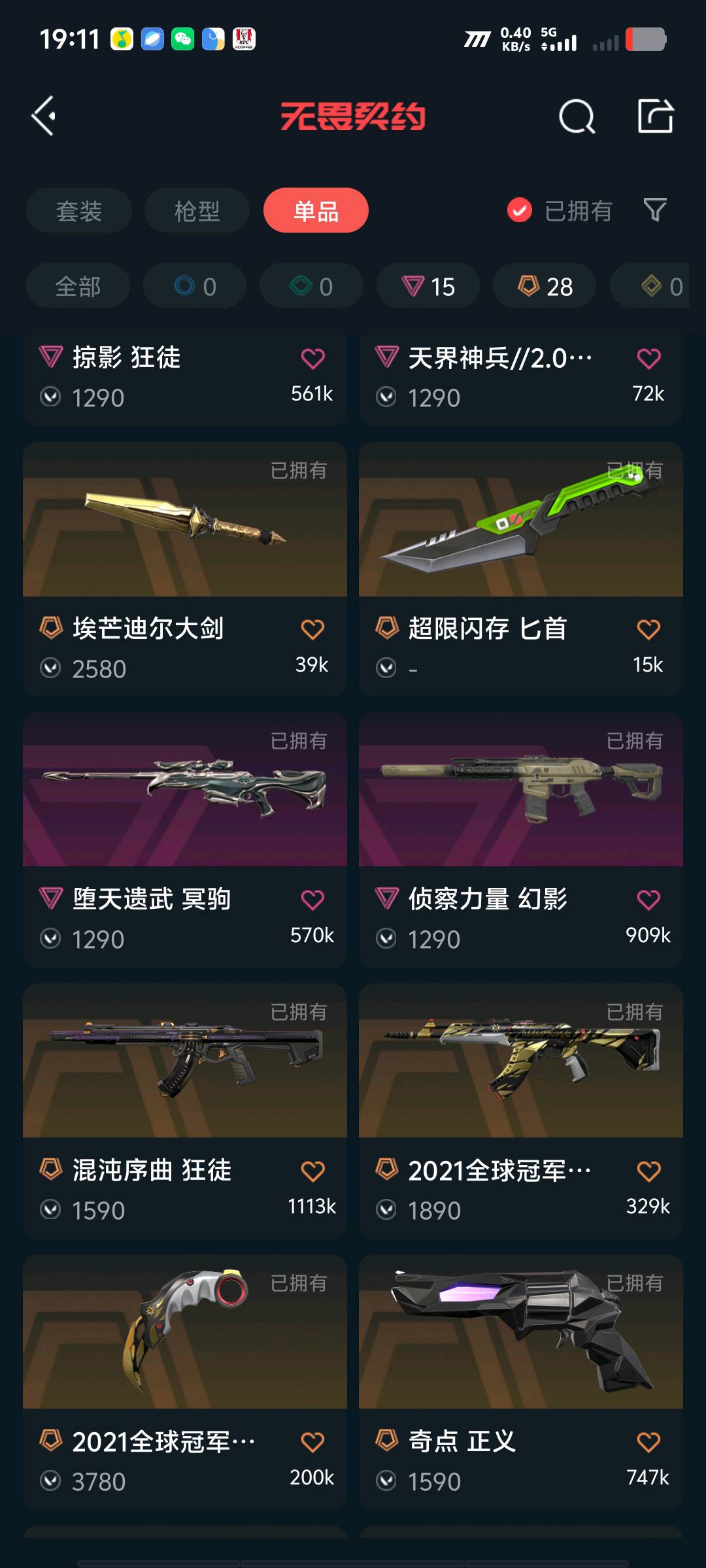
Task: Select the 全部 rarity chip
Action: click(x=78, y=286)
